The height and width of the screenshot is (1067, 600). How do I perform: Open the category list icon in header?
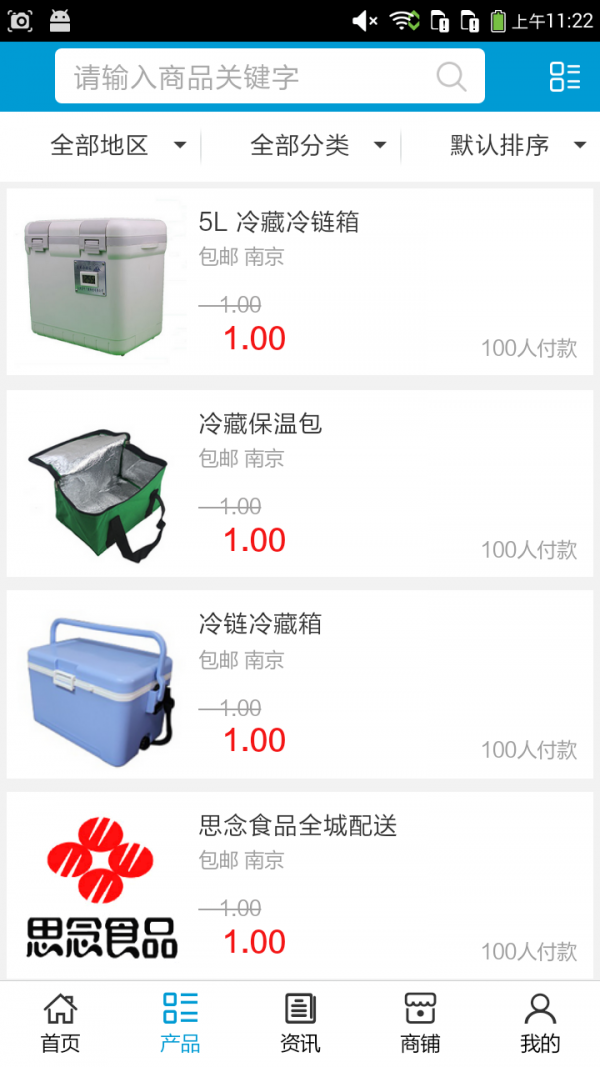pyautogui.click(x=565, y=77)
